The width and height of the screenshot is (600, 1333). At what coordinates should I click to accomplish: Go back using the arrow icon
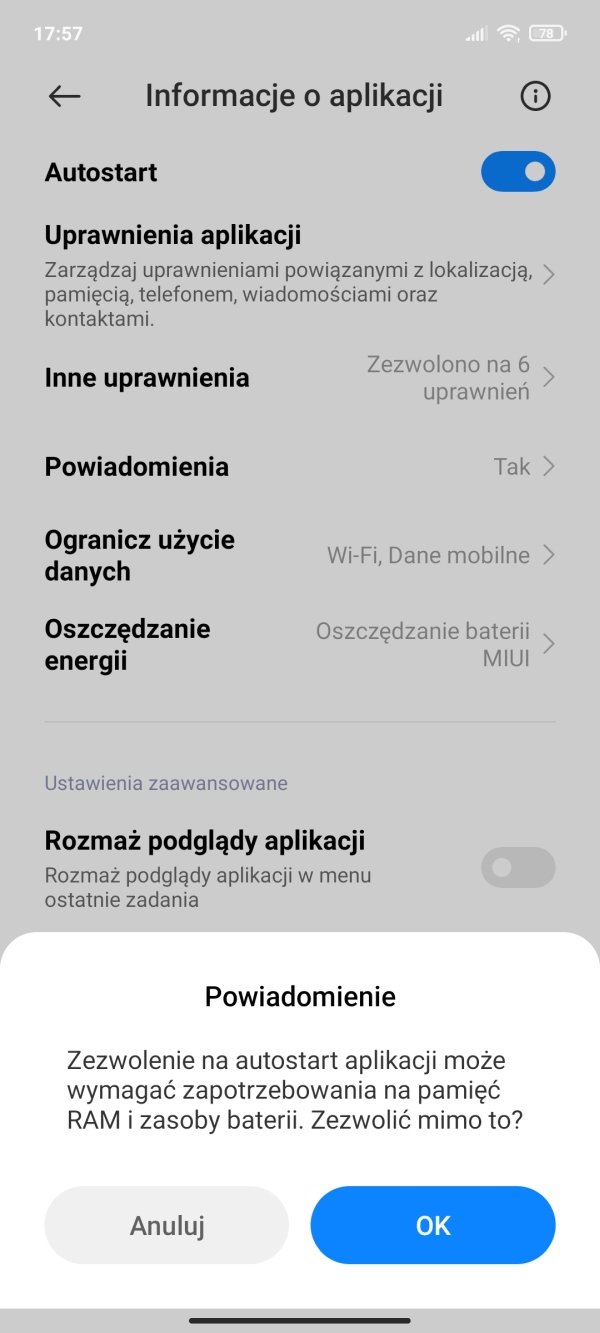(x=65, y=96)
